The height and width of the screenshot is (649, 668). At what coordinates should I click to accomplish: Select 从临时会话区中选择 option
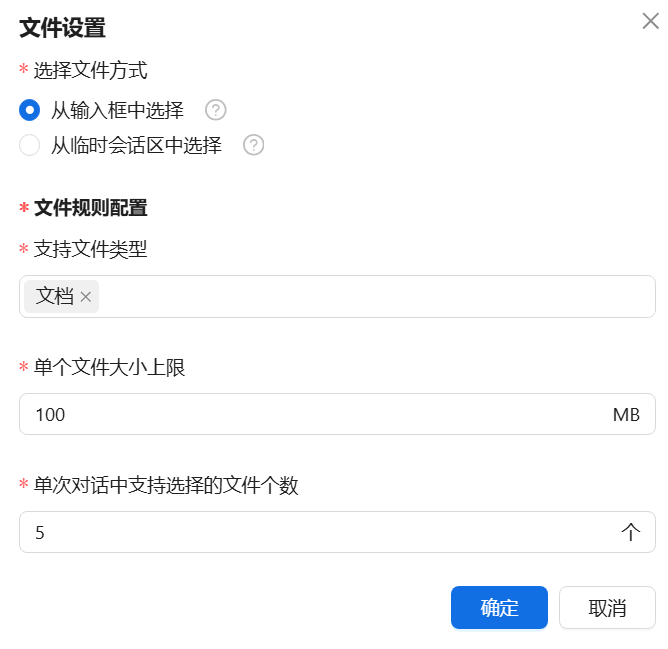click(30, 145)
